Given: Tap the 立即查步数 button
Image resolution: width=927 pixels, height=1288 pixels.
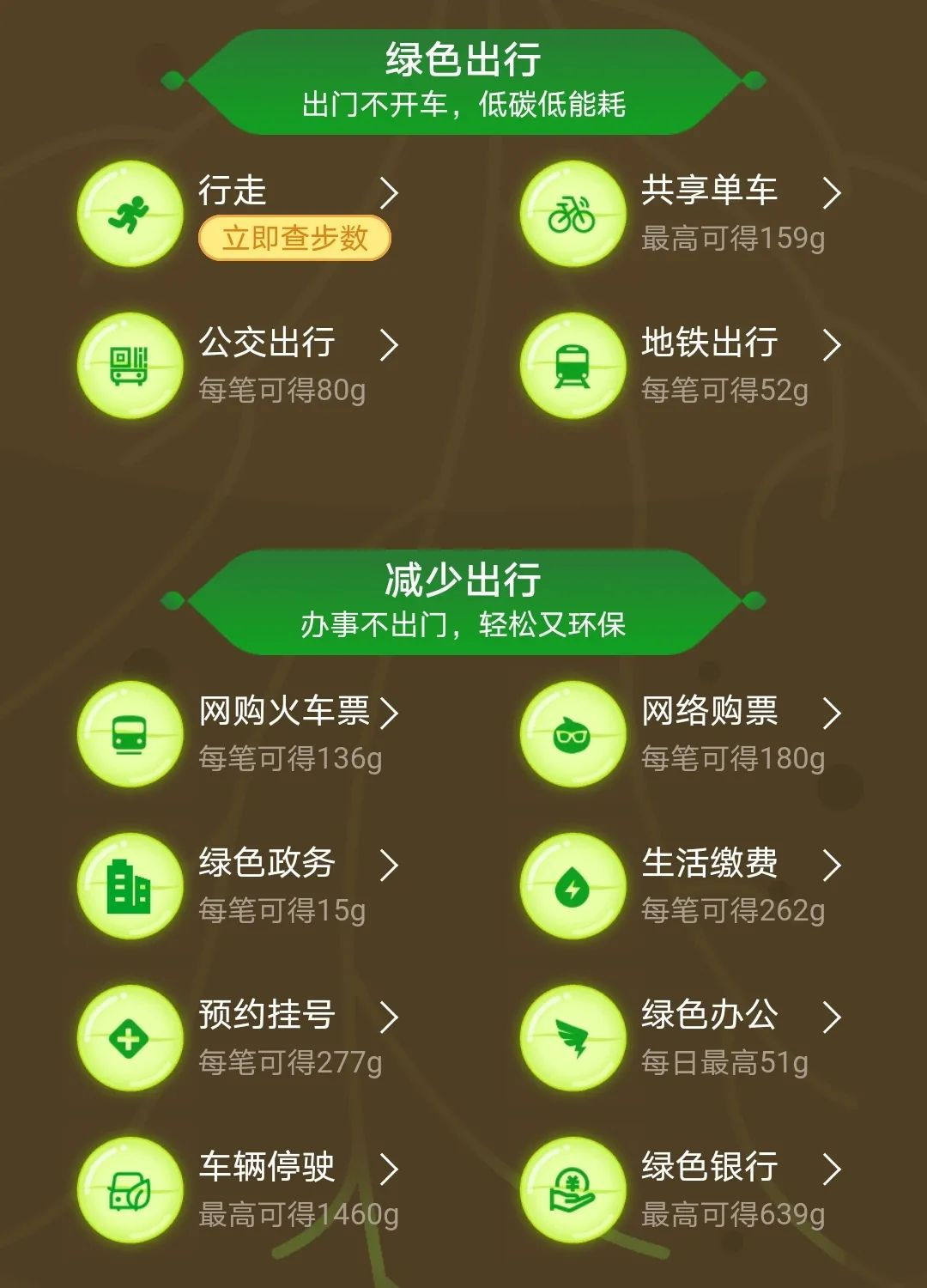Looking at the screenshot, I should pyautogui.click(x=294, y=238).
